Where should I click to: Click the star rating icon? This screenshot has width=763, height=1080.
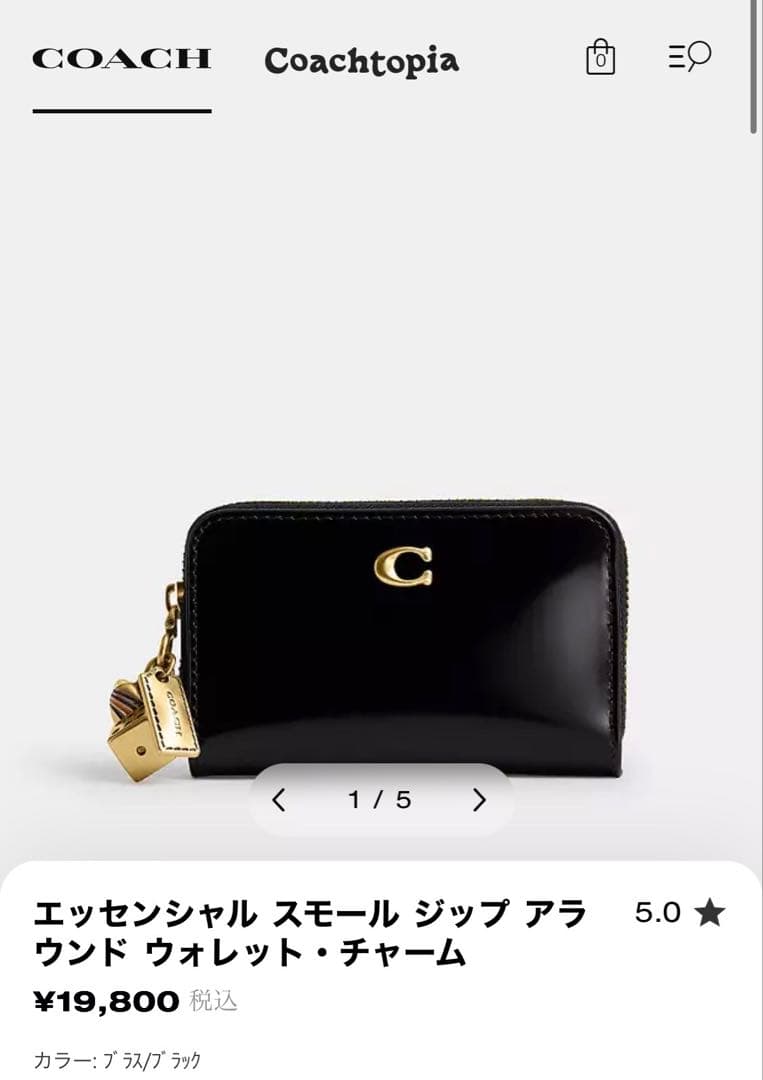pos(711,909)
